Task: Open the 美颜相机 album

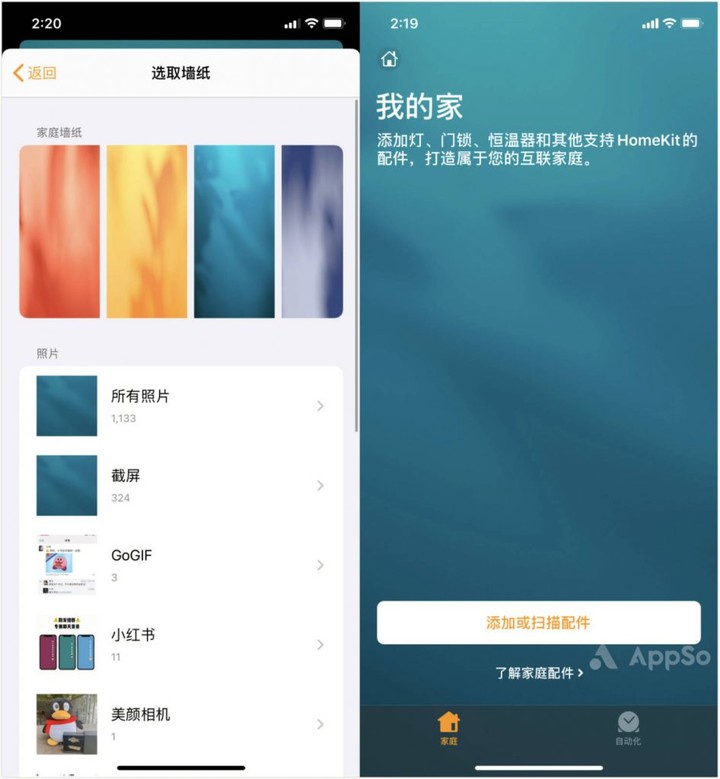Action: click(181, 723)
